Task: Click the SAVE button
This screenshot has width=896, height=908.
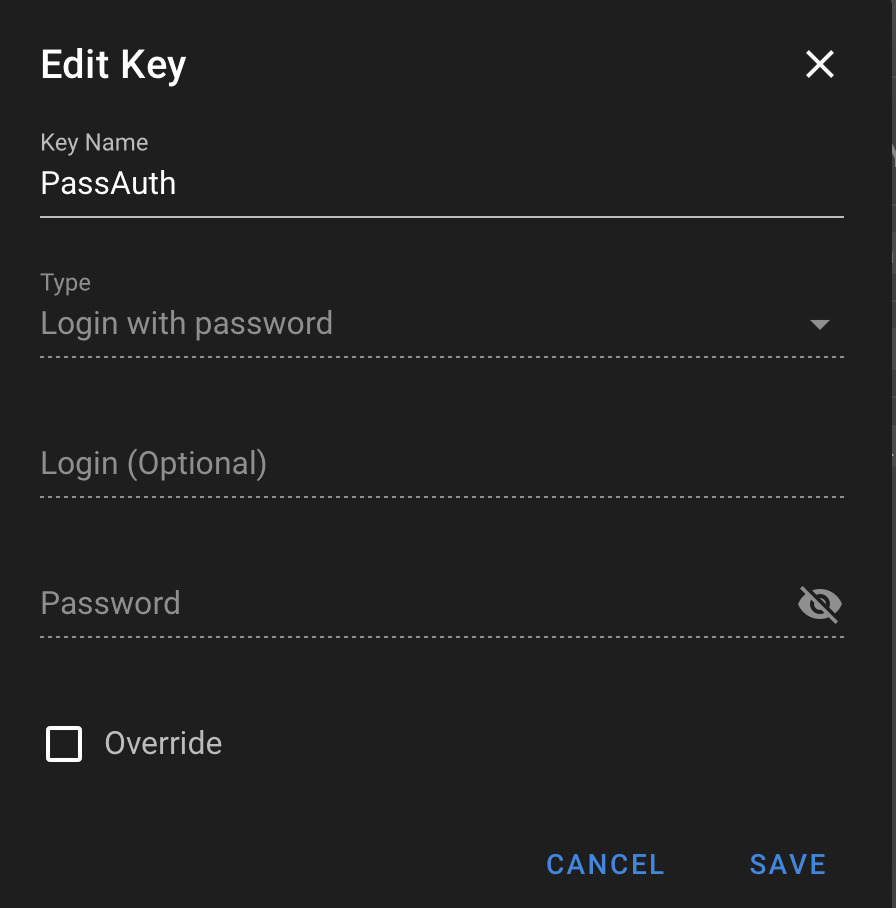Action: pos(787,864)
